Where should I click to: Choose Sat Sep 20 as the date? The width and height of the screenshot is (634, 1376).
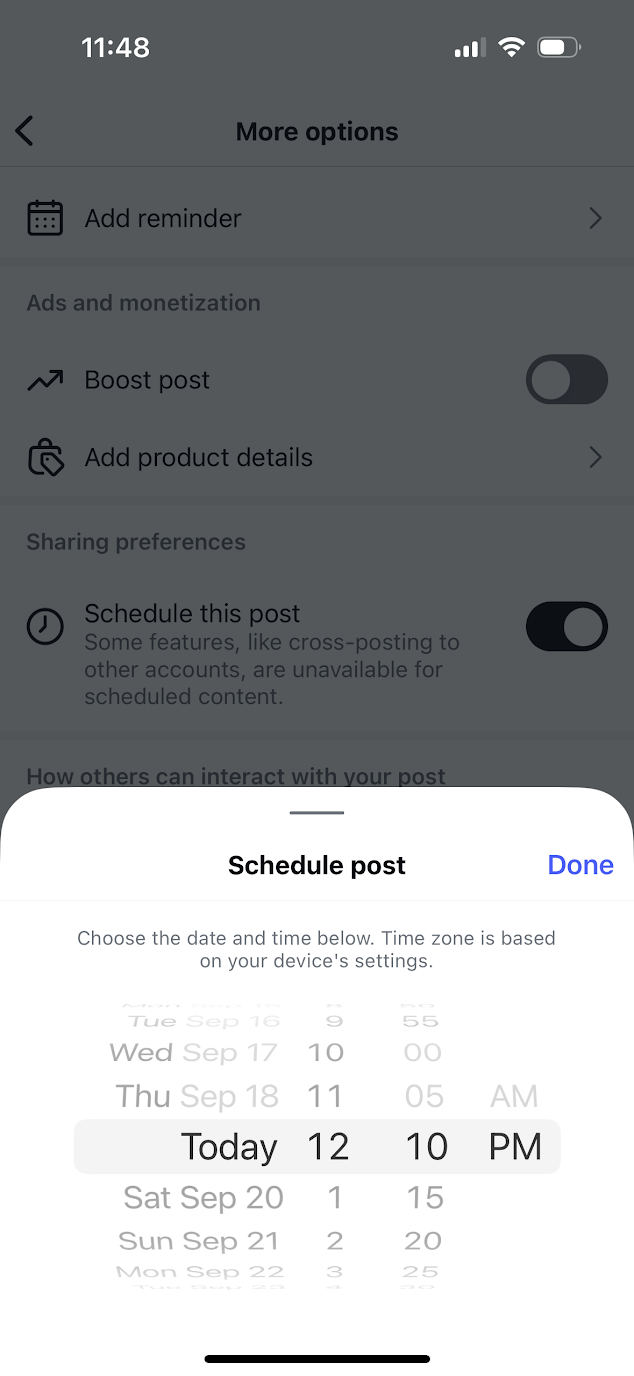(x=203, y=1197)
